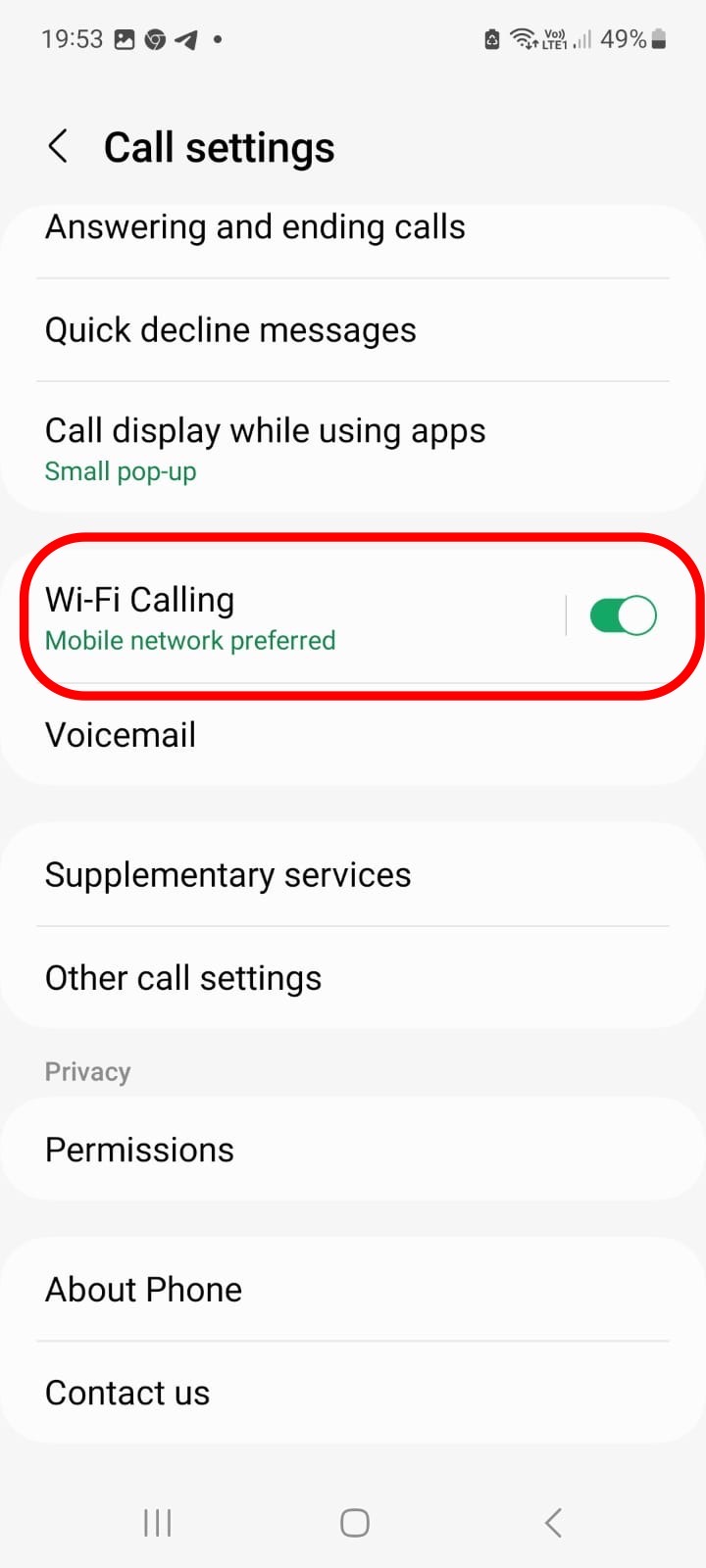Open Voicemail settings
The height and width of the screenshot is (1568, 706).
coord(121,735)
